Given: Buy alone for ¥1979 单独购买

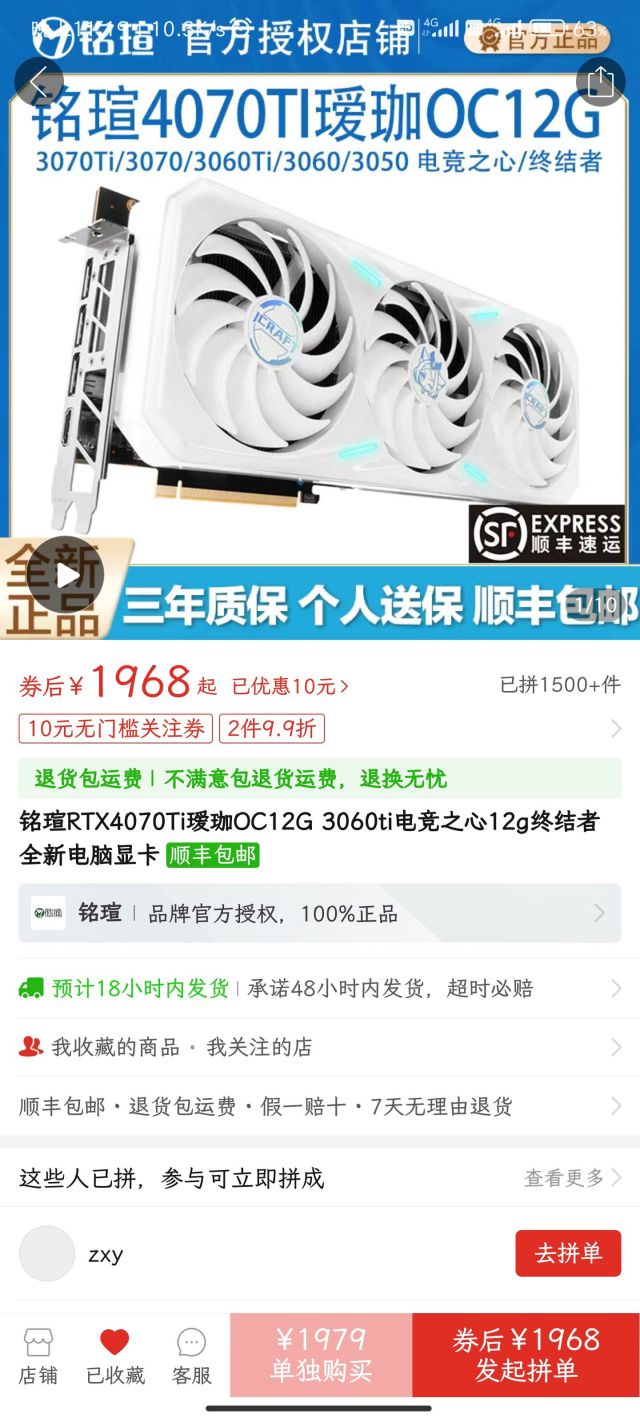Looking at the screenshot, I should (321, 1355).
